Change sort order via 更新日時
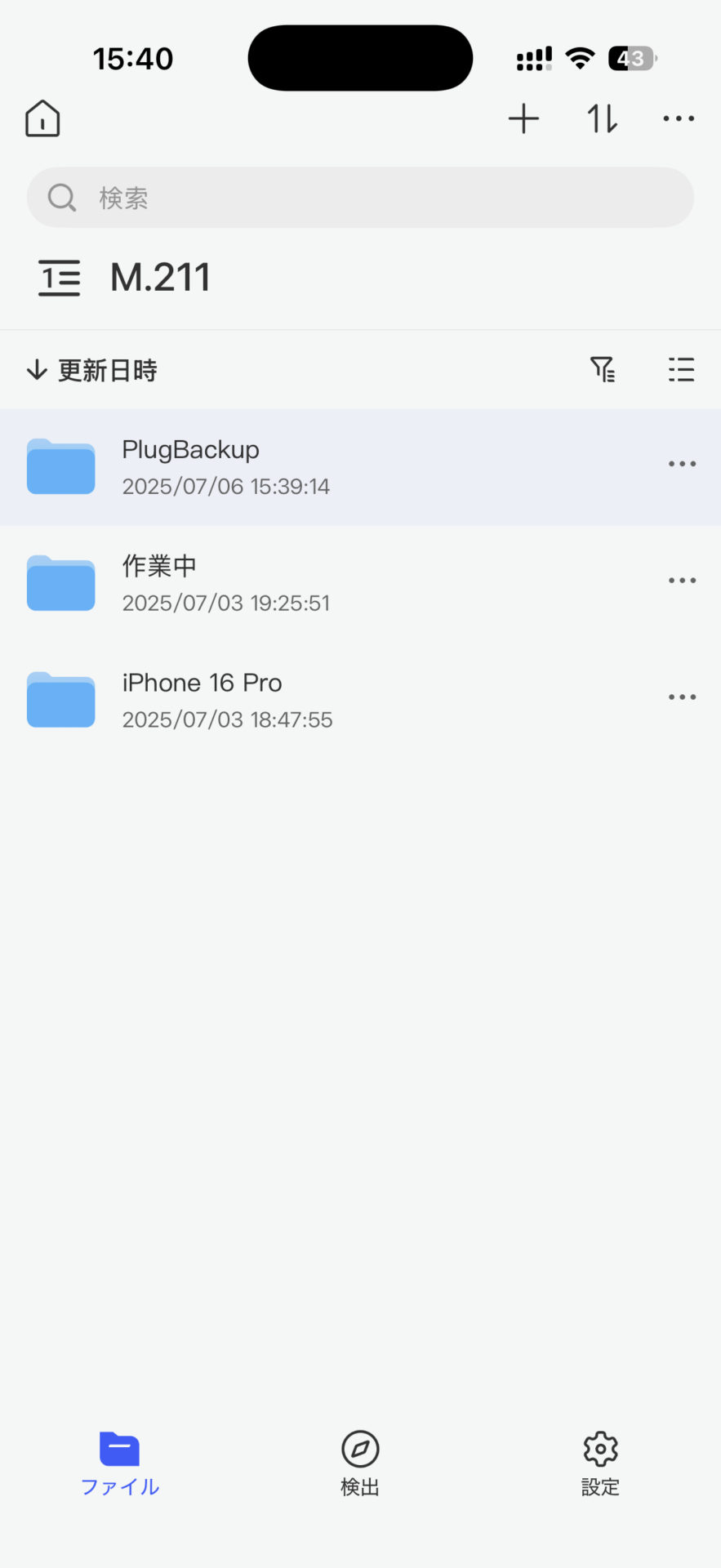 click(91, 371)
